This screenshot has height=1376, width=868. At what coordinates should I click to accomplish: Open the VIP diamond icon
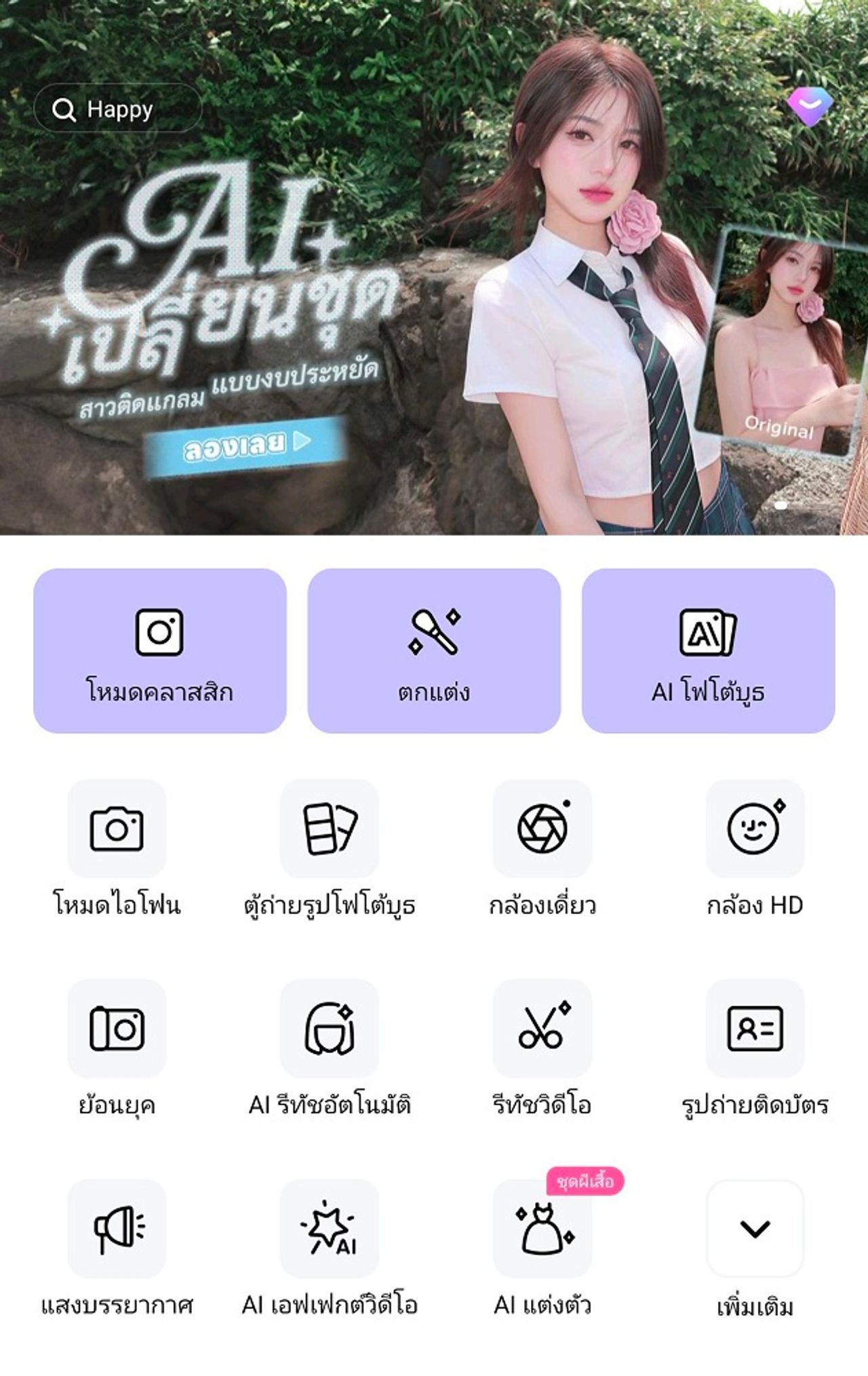(810, 106)
